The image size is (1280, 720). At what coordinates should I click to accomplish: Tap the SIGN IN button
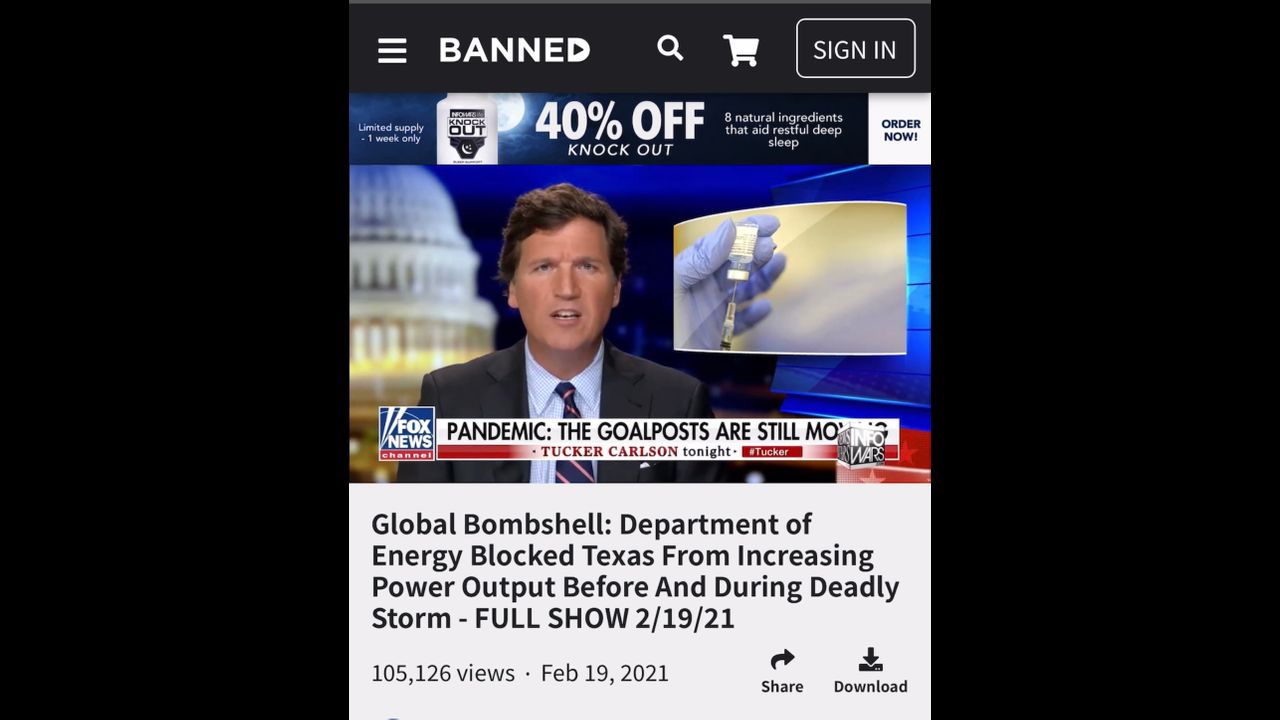[855, 49]
